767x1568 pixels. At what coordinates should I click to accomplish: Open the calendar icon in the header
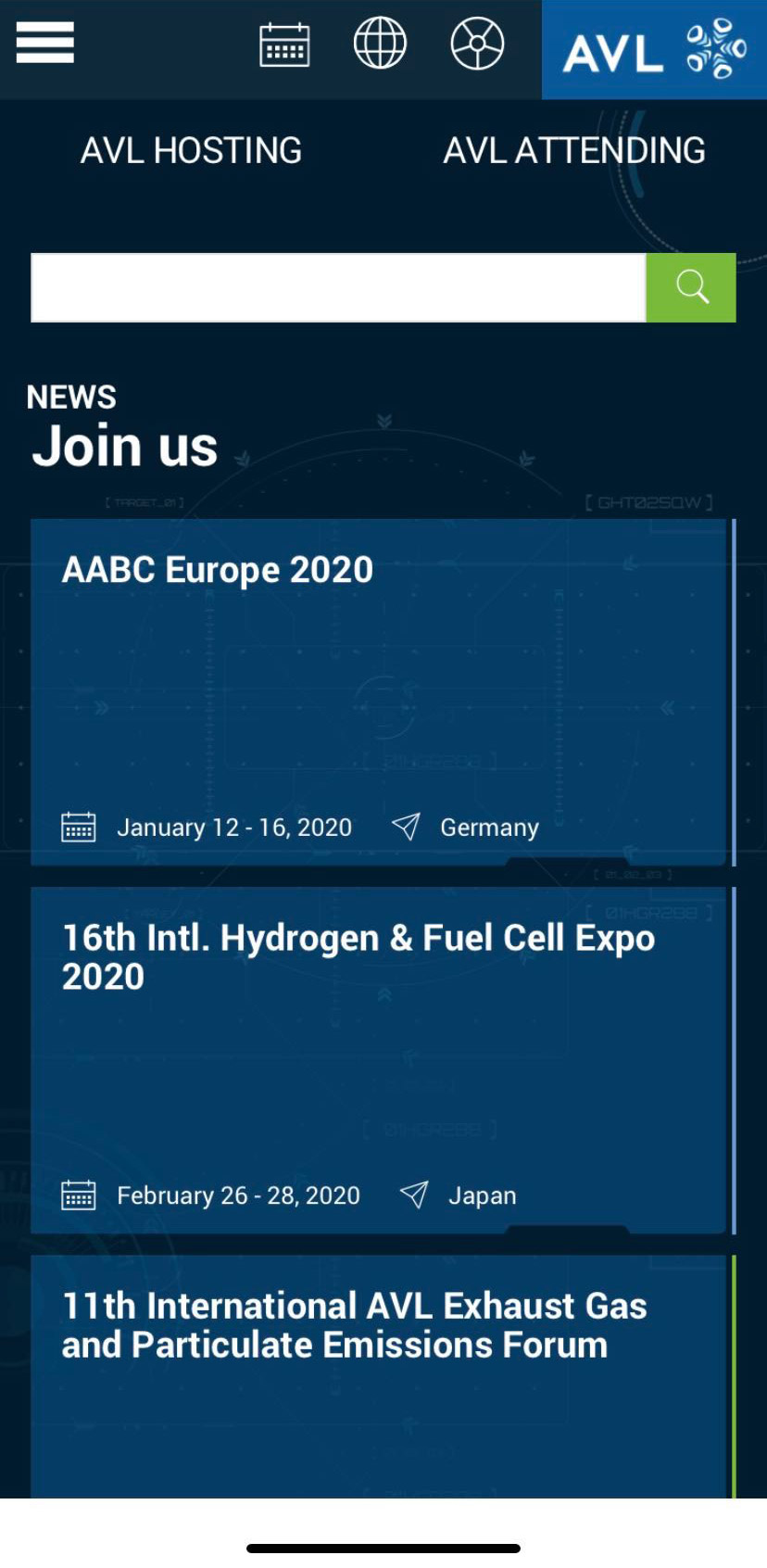click(x=284, y=44)
